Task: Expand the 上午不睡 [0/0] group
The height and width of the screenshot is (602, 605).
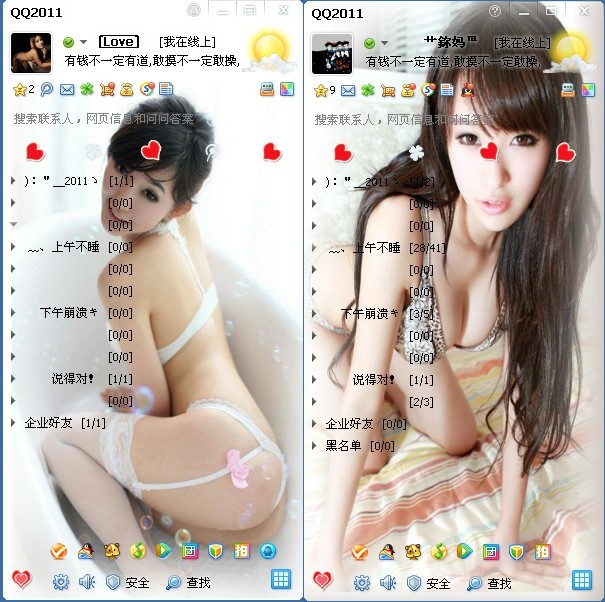Action: (x=13, y=247)
